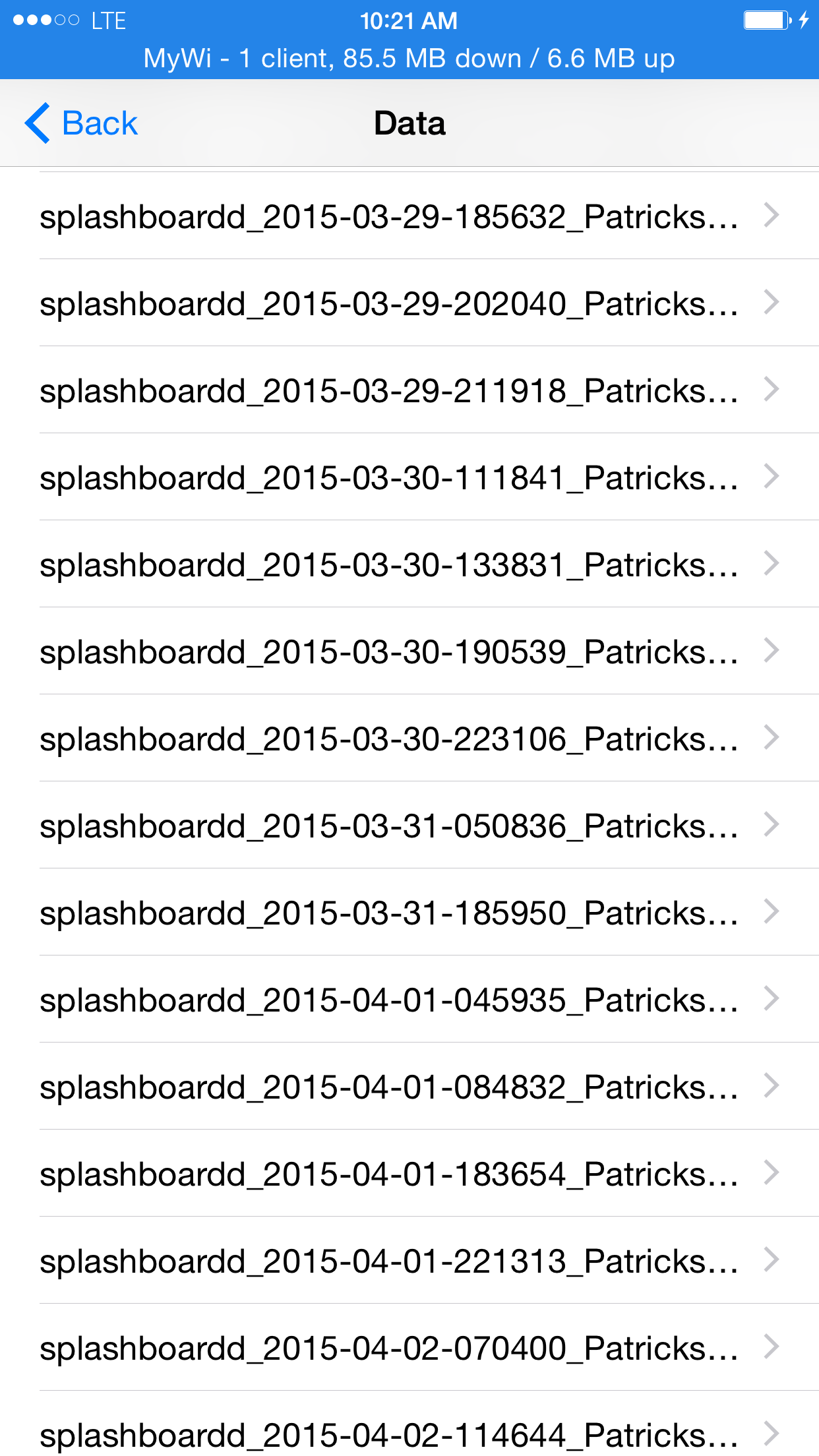The width and height of the screenshot is (819, 1456).
Task: Select log splashboardd_2015-03-29-211918
Action: pos(409,390)
